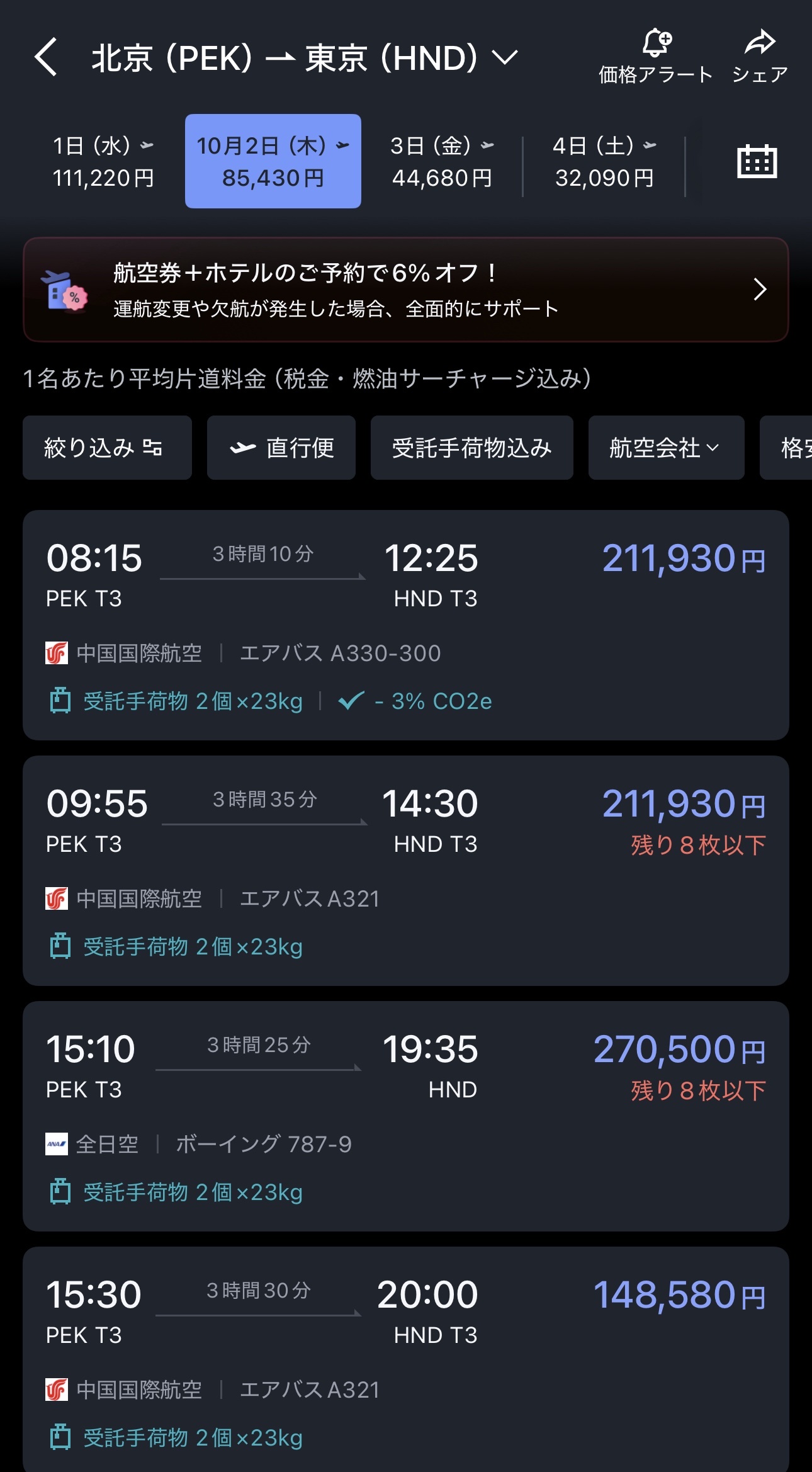Open the 絞り込み filter options
This screenshot has height=1472, width=812.
pyautogui.click(x=107, y=448)
